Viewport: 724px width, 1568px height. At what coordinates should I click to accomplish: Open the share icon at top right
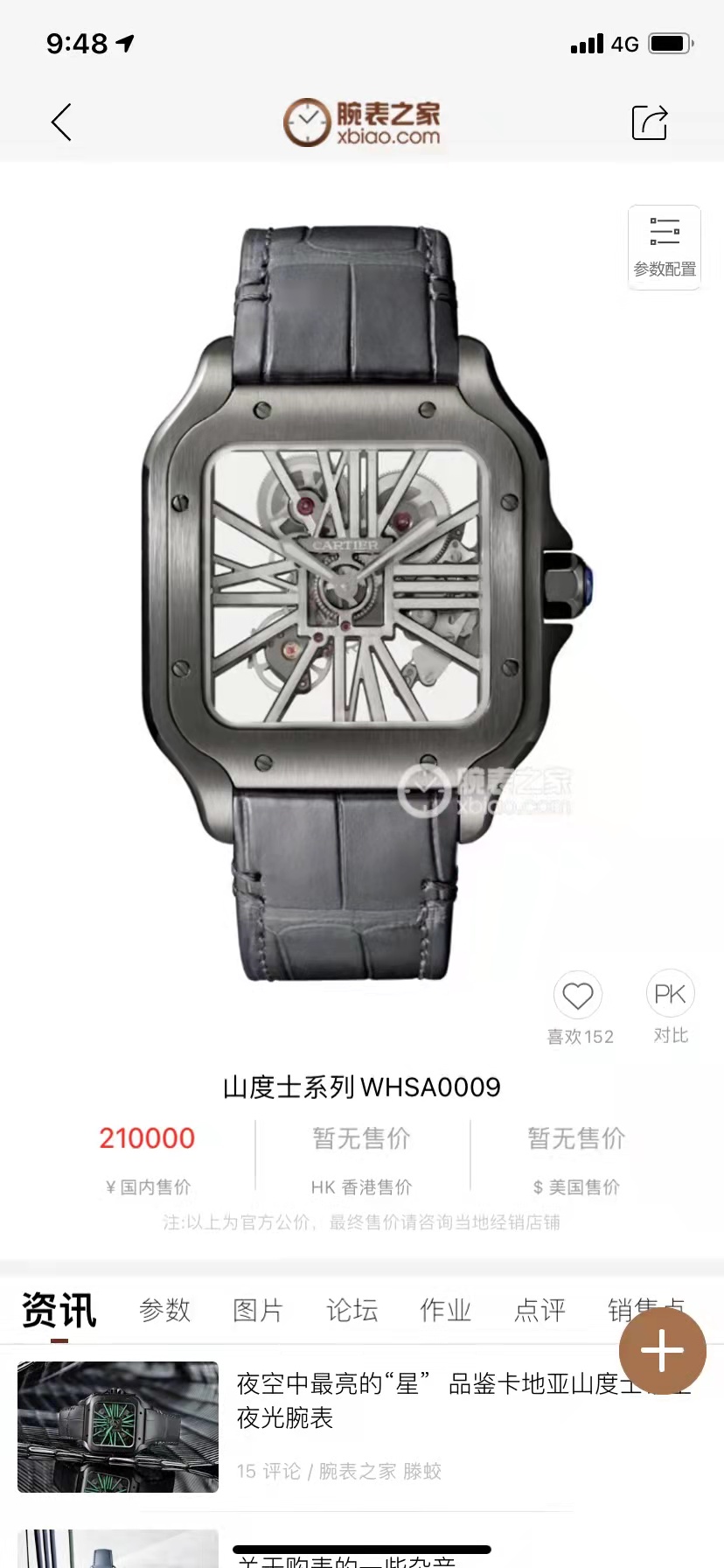[x=649, y=122]
